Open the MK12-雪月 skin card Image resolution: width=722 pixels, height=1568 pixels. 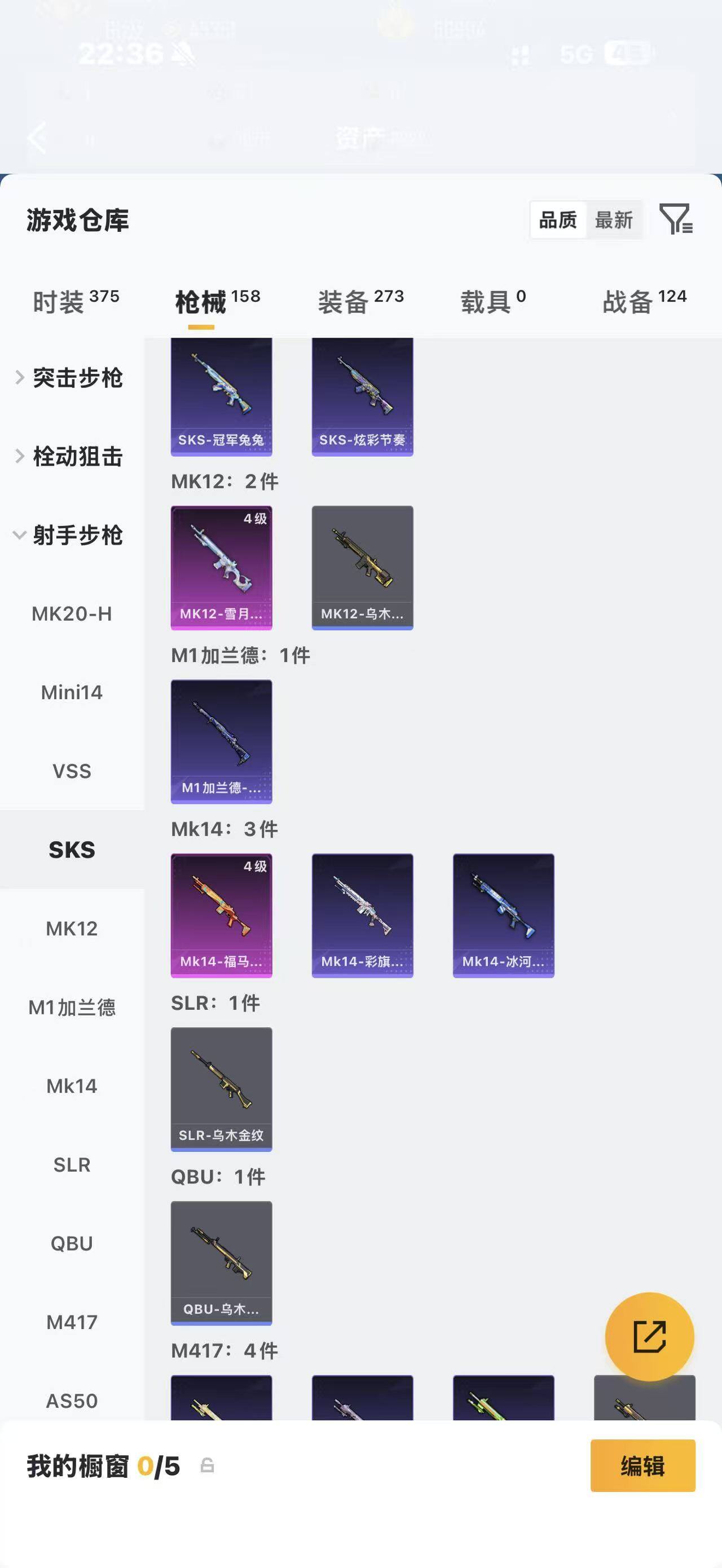coord(221,567)
